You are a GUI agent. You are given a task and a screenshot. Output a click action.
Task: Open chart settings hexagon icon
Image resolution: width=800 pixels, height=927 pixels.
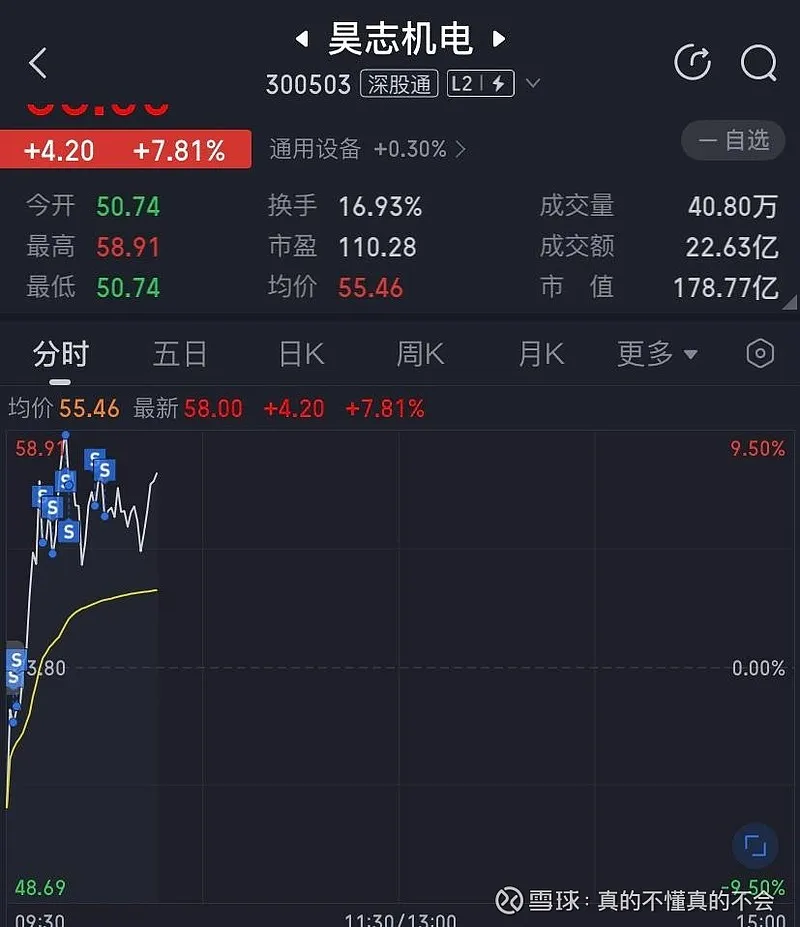click(760, 354)
